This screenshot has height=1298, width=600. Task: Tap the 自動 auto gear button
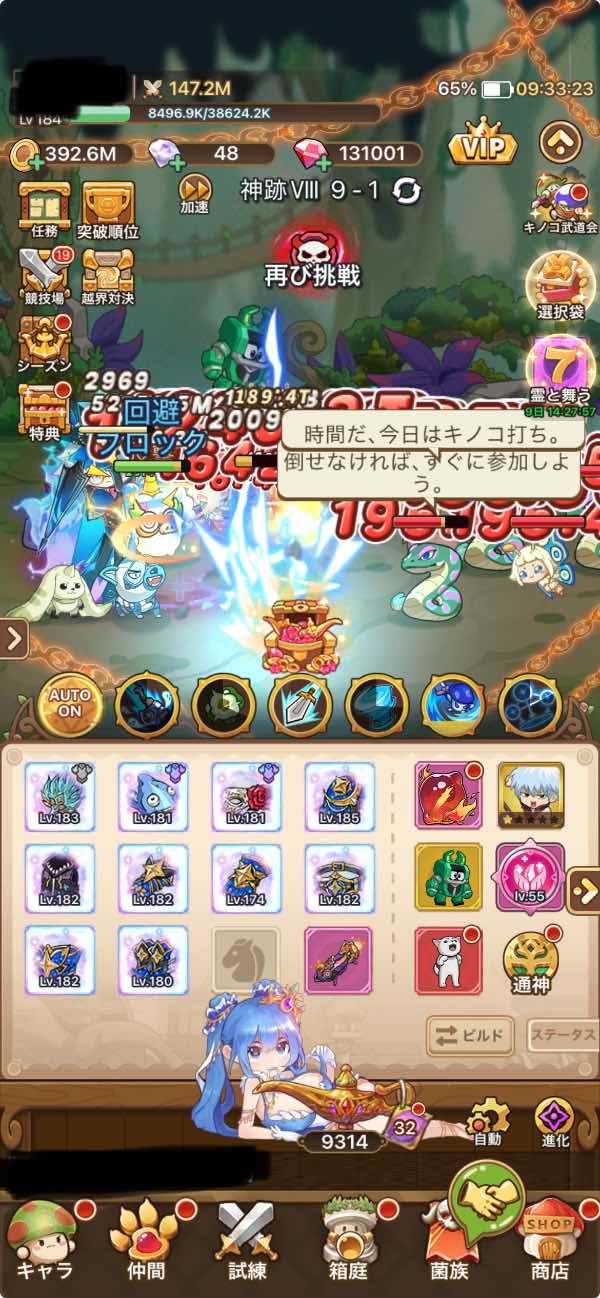(488, 1120)
